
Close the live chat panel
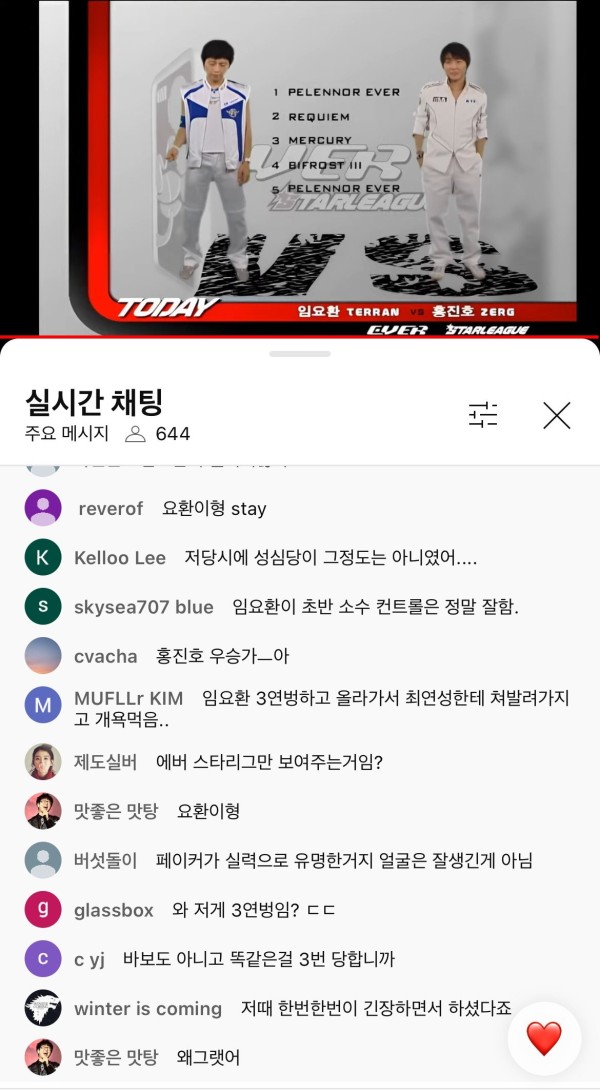click(556, 415)
